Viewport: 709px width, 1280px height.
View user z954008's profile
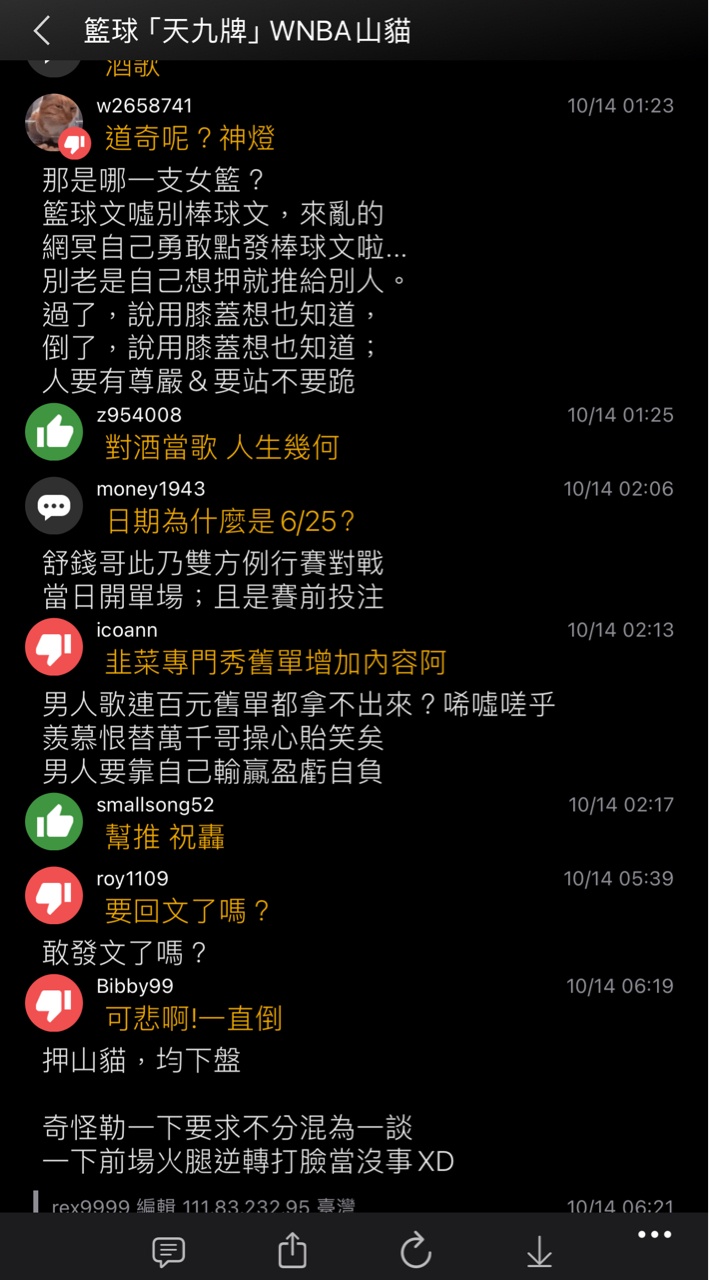(139, 415)
